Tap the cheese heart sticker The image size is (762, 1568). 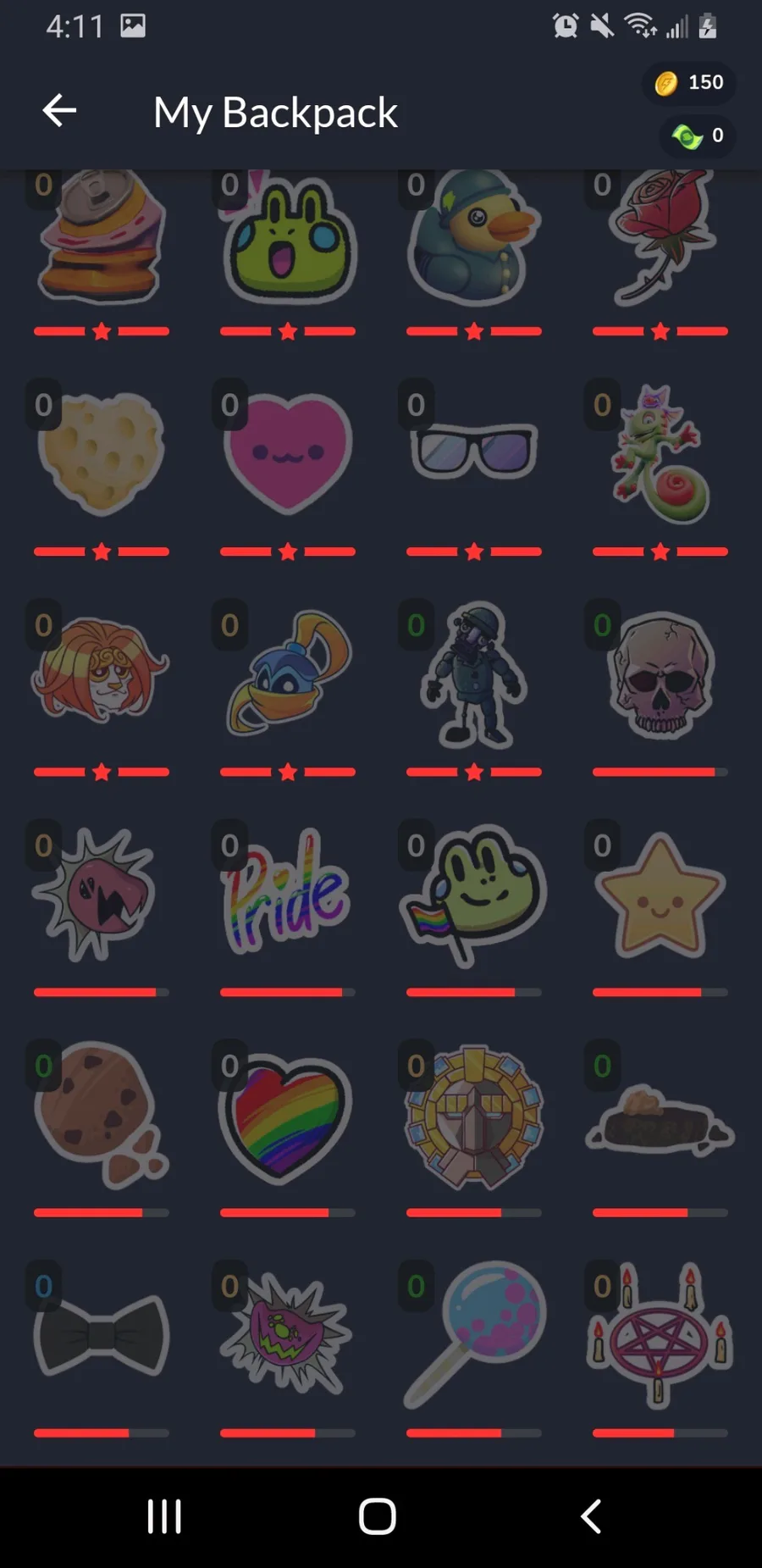click(x=102, y=453)
